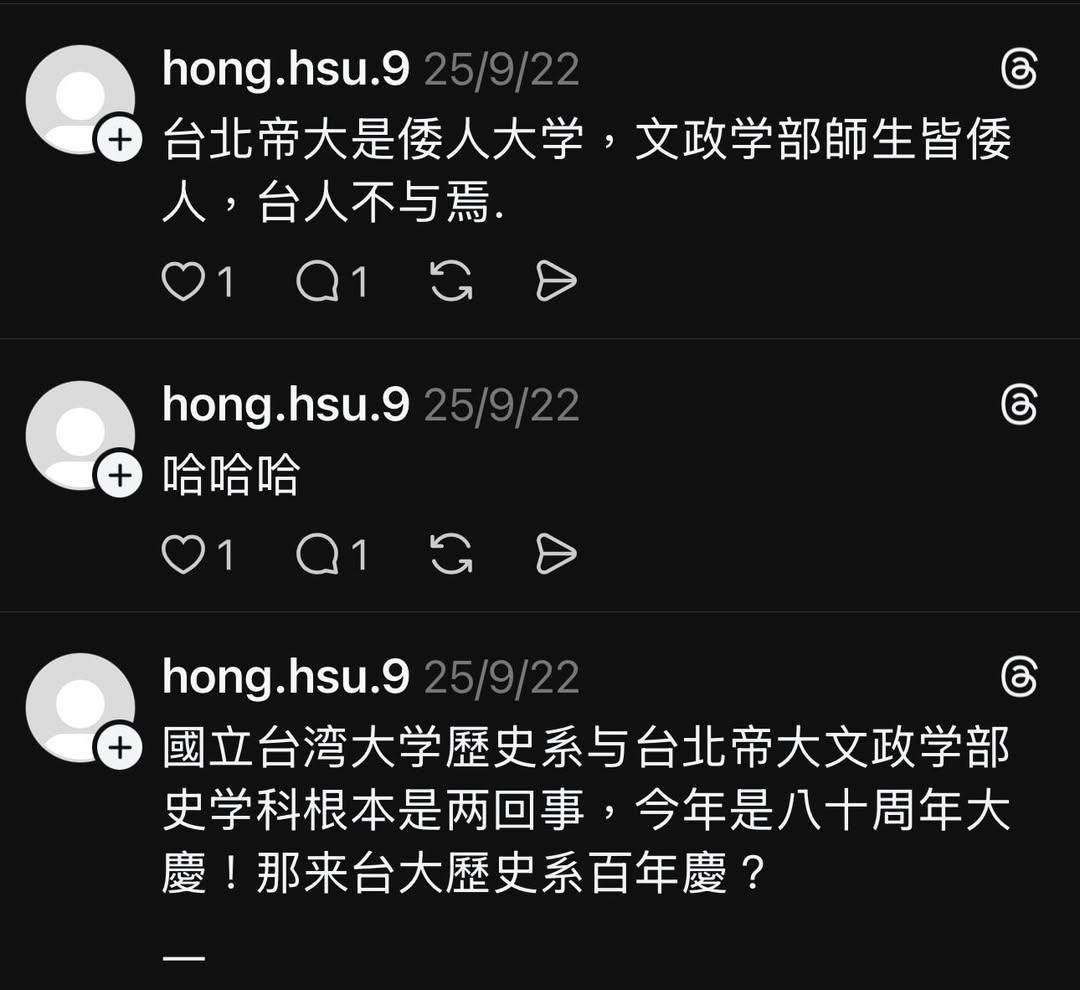Open comments on the 台北帝大是倭人大学 post
Image resolution: width=1080 pixels, height=990 pixels.
(x=318, y=283)
